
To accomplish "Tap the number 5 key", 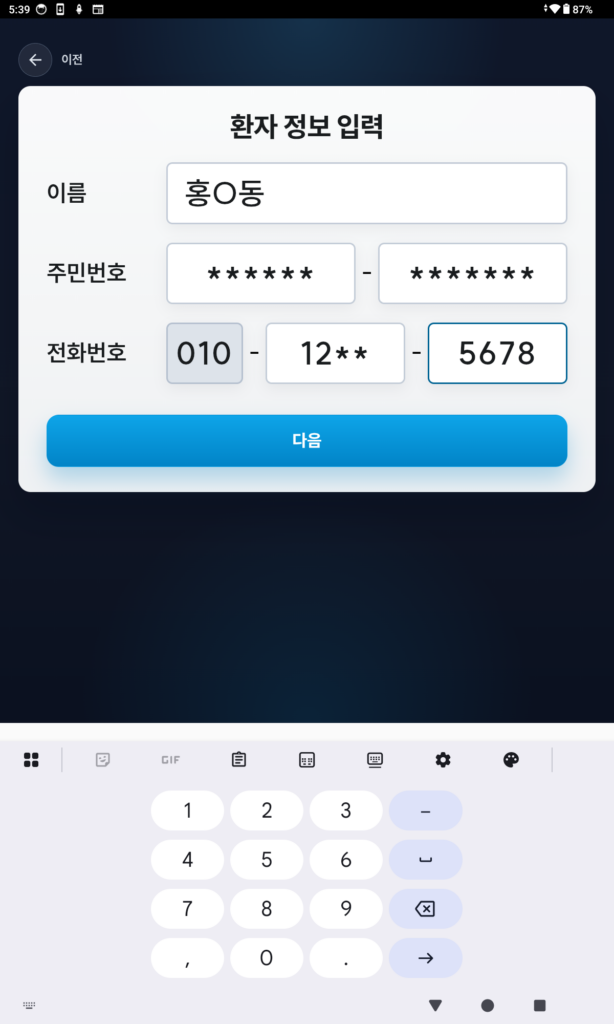I will (x=266, y=860).
